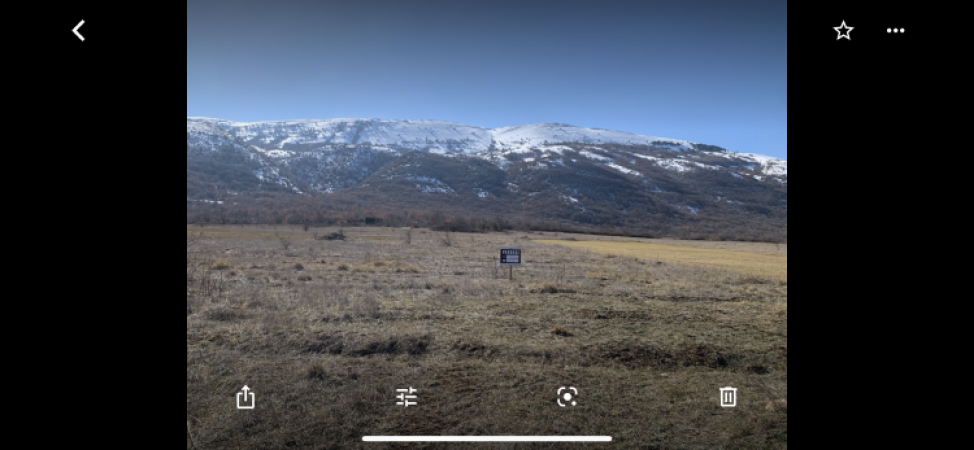Delete this photo with trash icon
This screenshot has width=974, height=450.
click(728, 397)
